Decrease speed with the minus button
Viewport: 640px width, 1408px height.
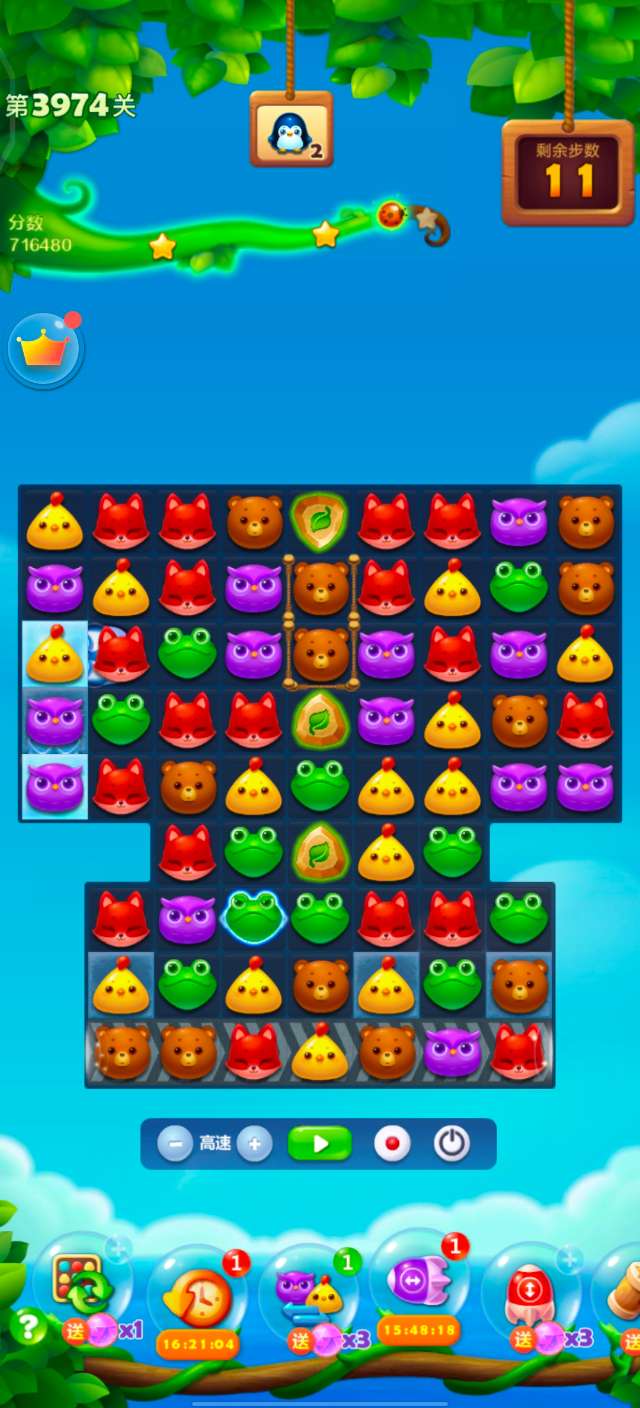[x=175, y=1143]
